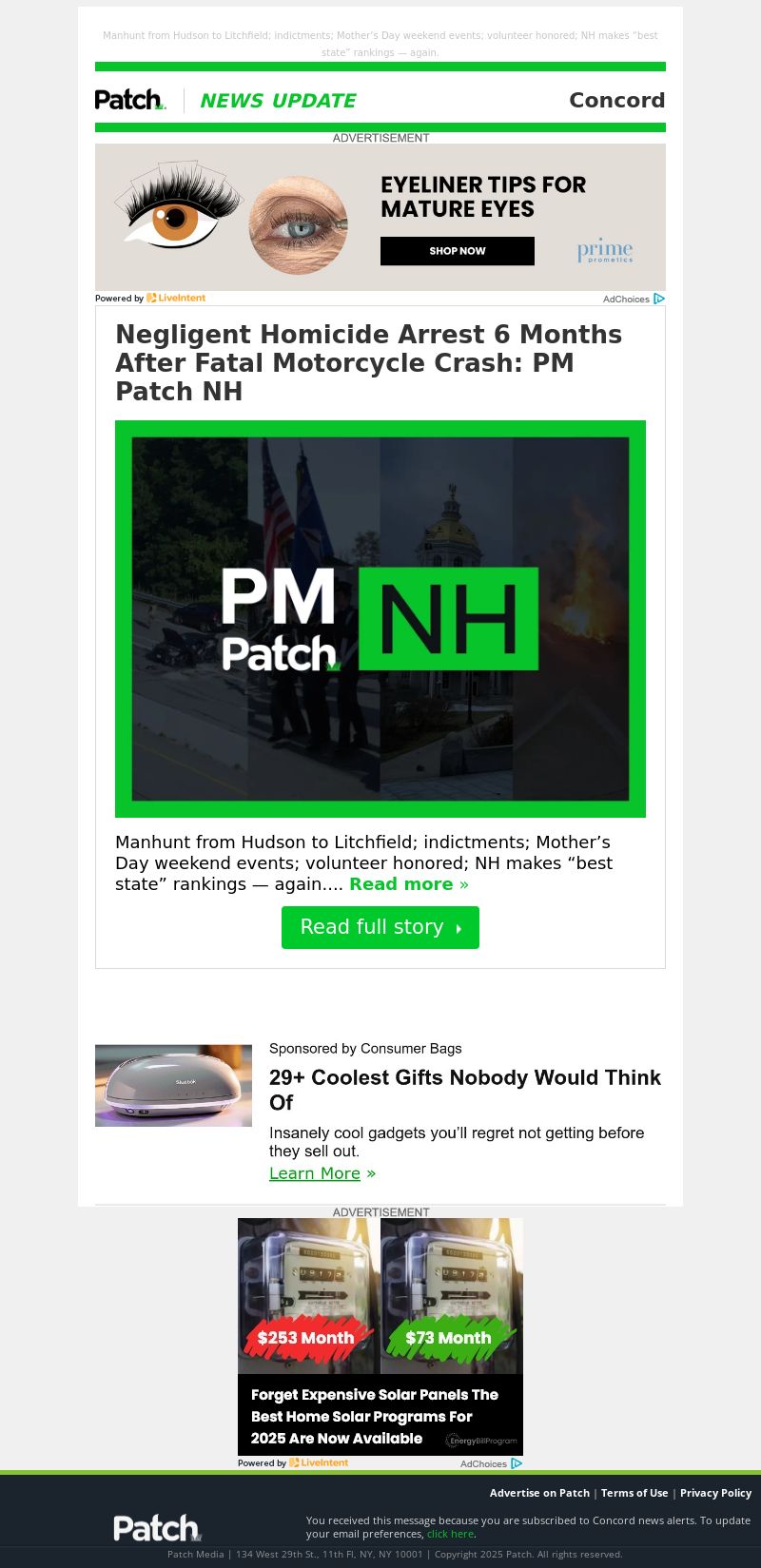The image size is (761, 1568).
Task: Follow the green Read more link
Action: (409, 884)
